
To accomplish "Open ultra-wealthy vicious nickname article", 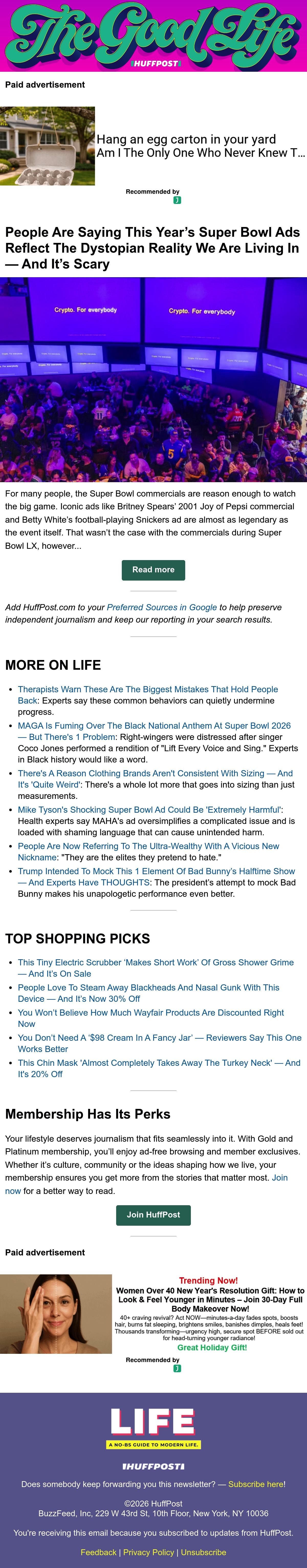I will [x=148, y=852].
